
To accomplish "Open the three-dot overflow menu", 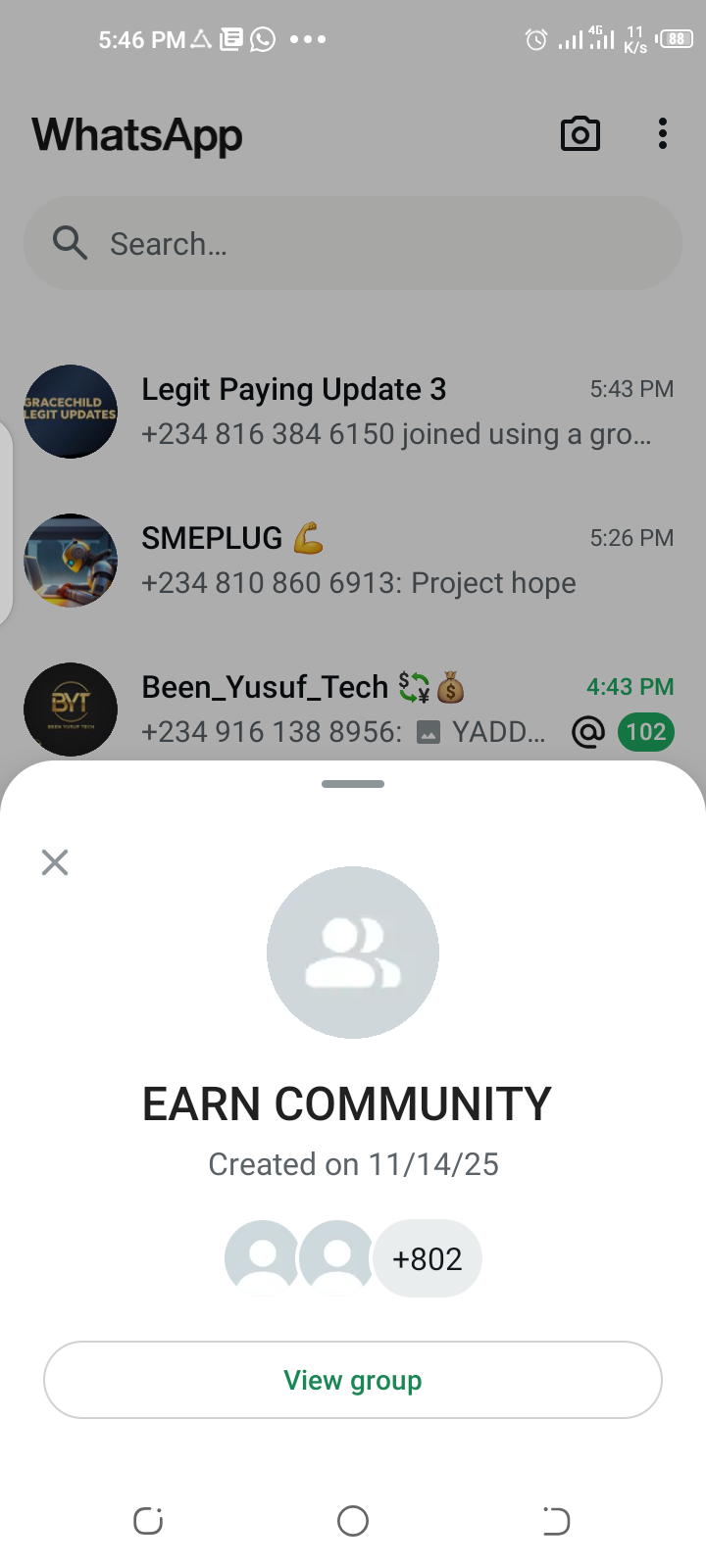I will [663, 134].
